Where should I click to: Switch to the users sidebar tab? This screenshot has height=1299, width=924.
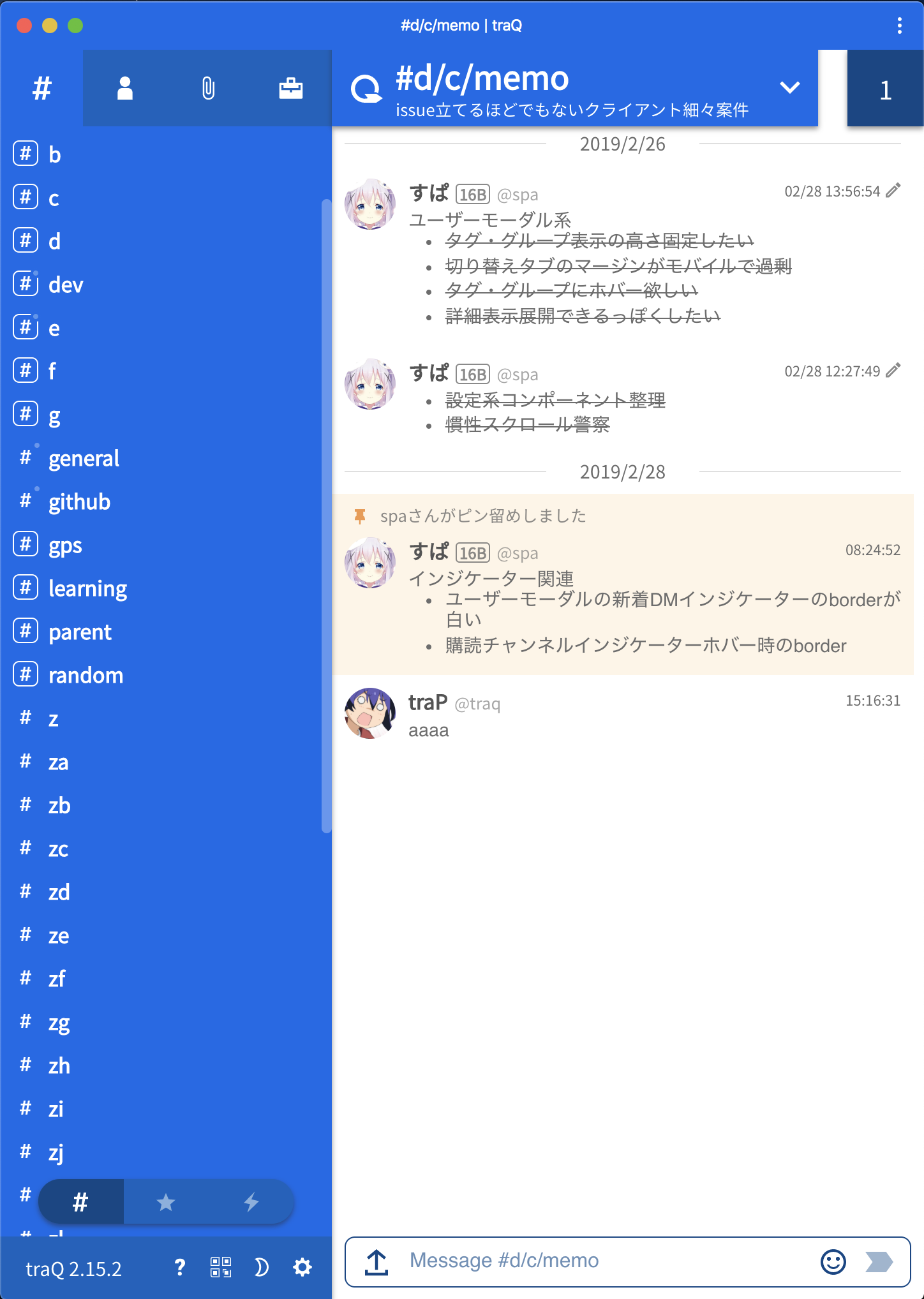coord(125,88)
